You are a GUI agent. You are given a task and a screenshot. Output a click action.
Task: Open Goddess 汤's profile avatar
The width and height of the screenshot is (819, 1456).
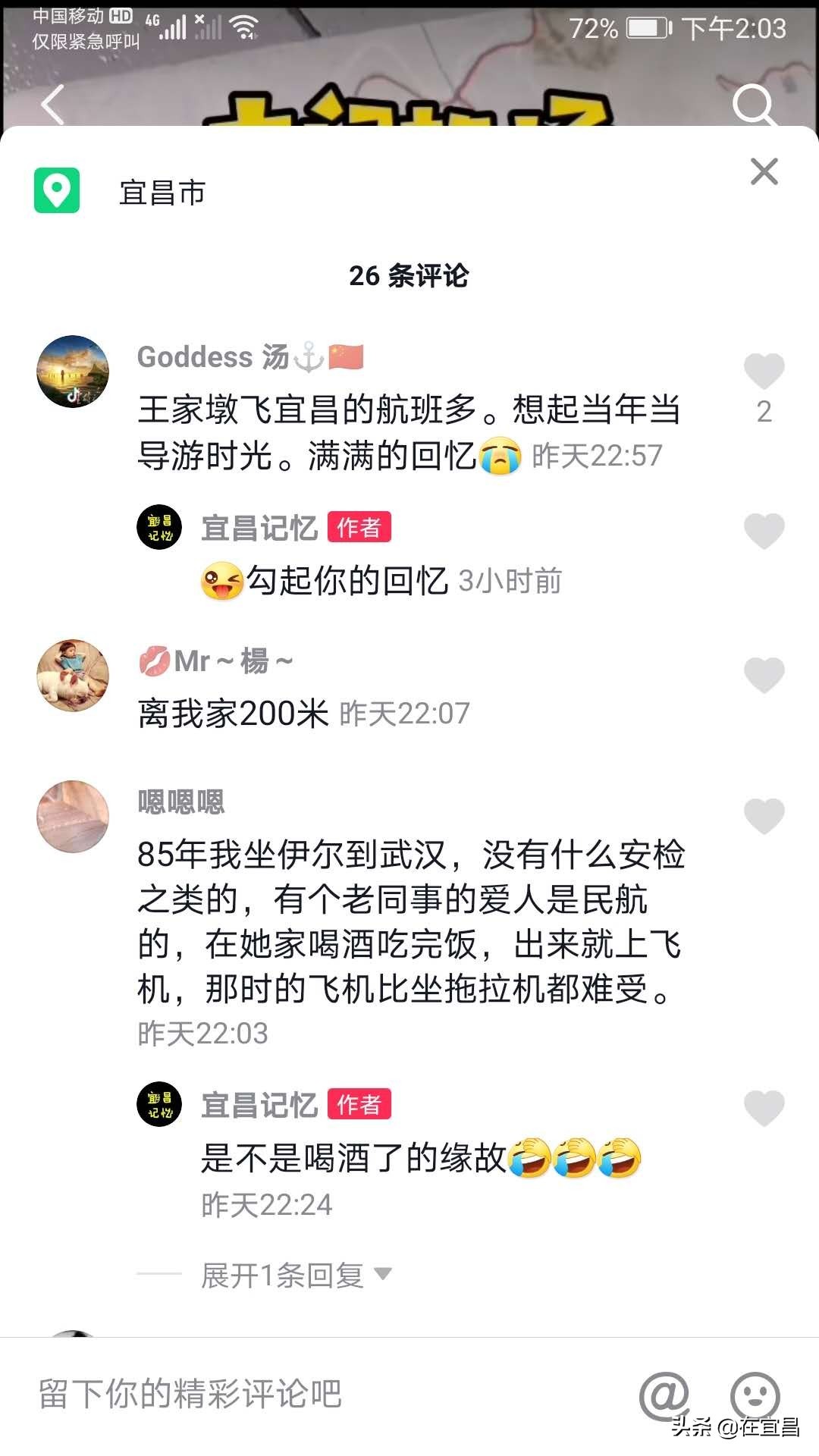73,372
